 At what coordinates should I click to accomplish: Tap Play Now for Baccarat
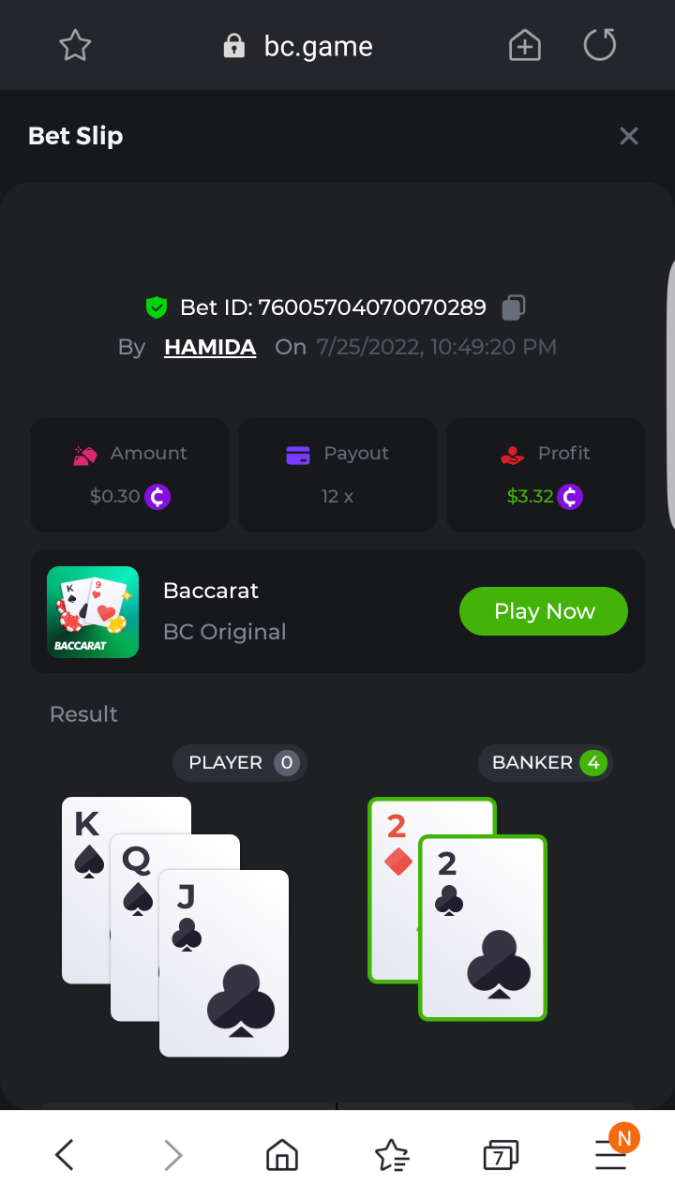[543, 611]
